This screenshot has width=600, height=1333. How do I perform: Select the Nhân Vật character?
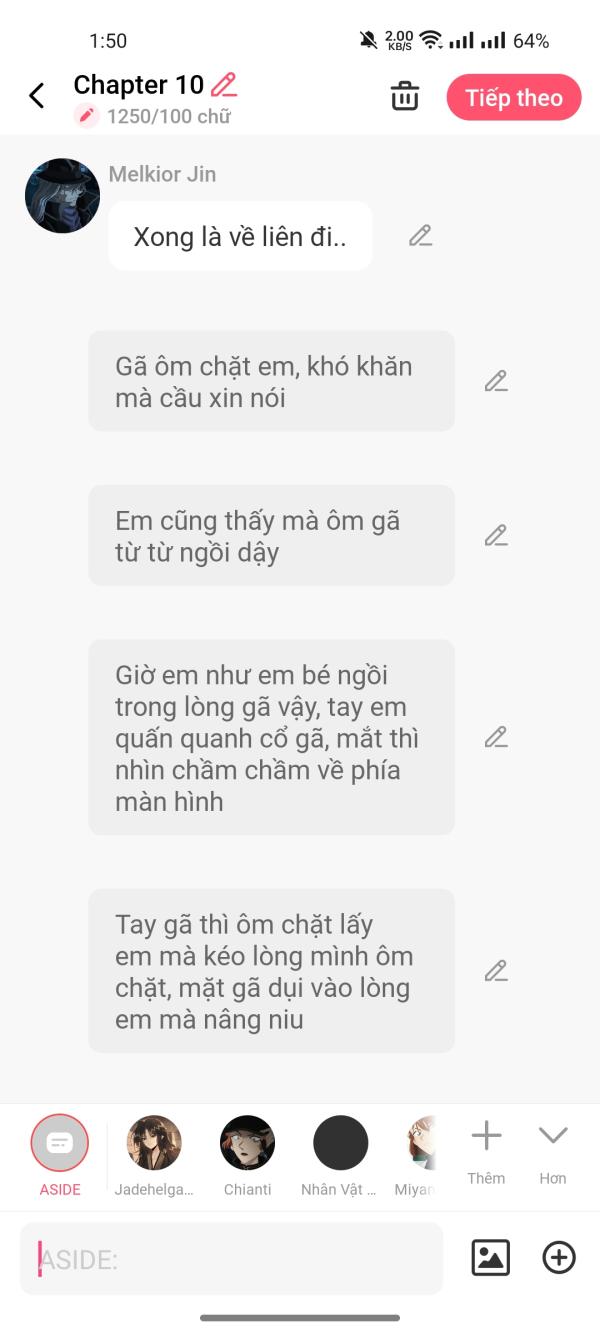click(340, 1154)
